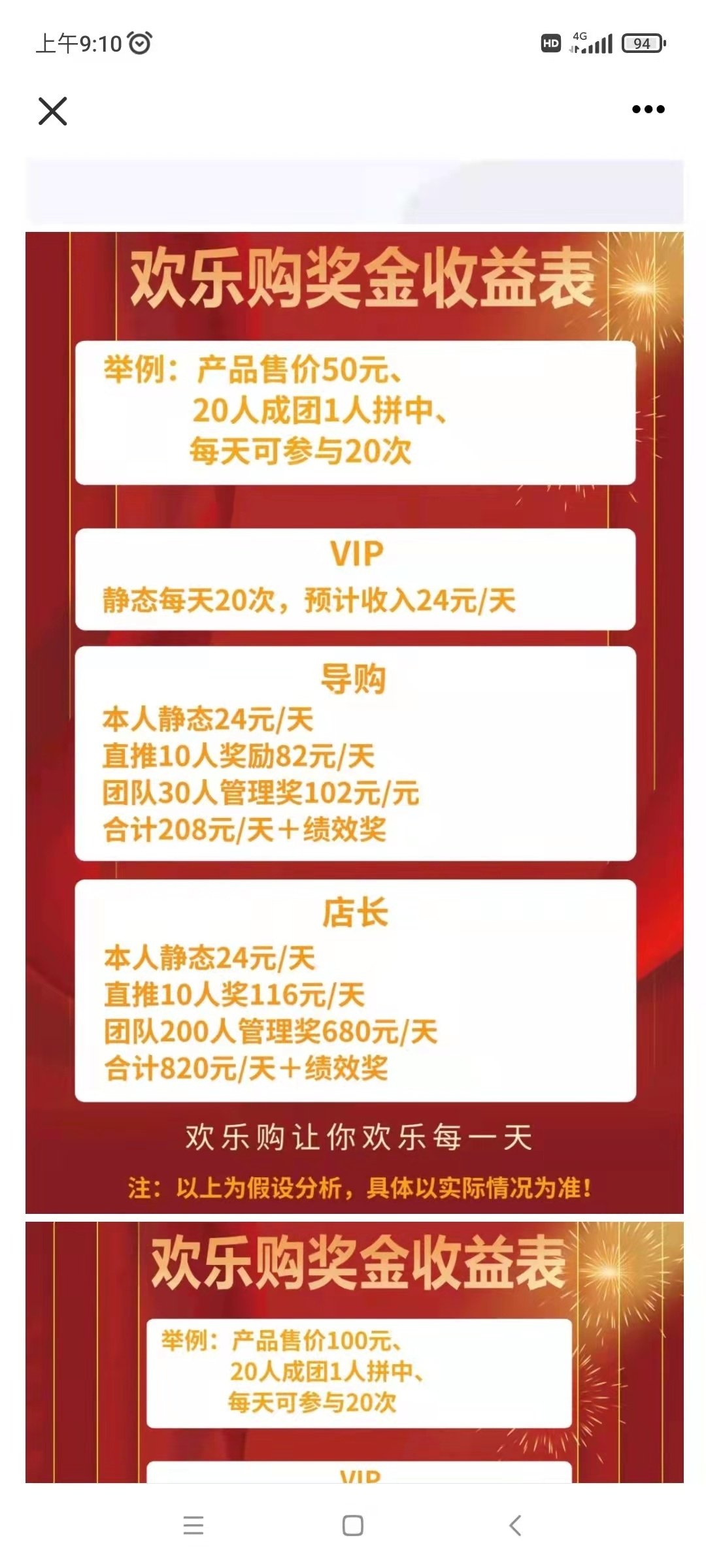Viewport: 706px width, 1568px height.
Task: Close the current page
Action: pyautogui.click(x=53, y=111)
